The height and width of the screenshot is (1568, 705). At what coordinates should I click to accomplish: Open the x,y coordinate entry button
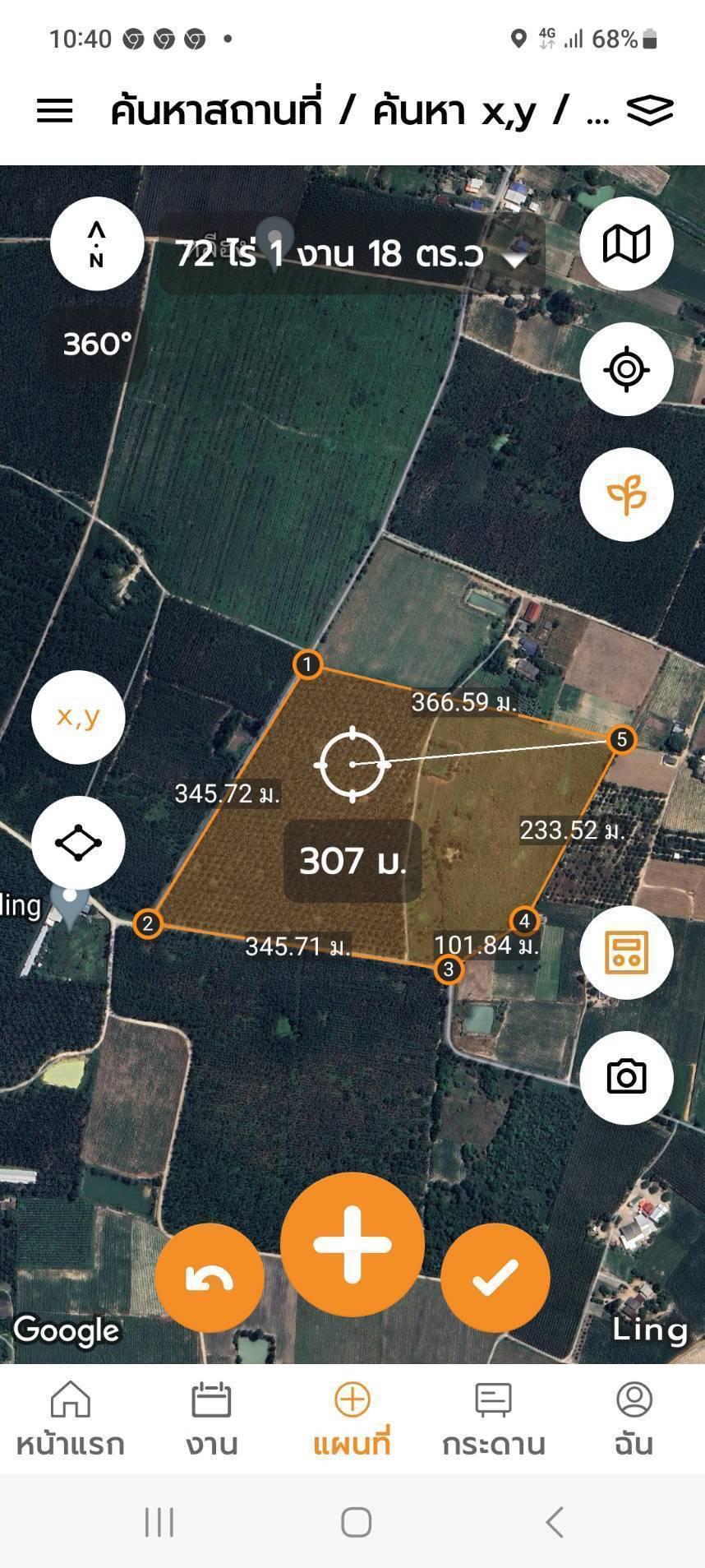coord(78,717)
